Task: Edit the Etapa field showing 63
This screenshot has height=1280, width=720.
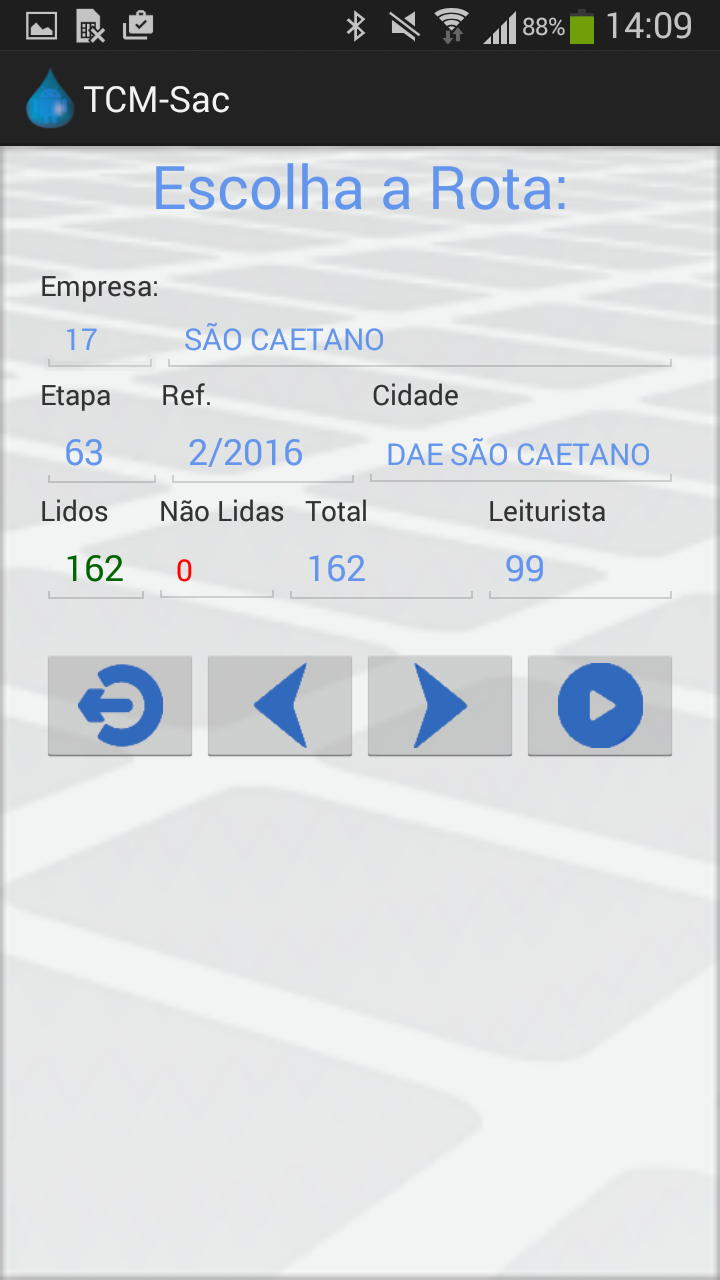Action: pos(102,453)
